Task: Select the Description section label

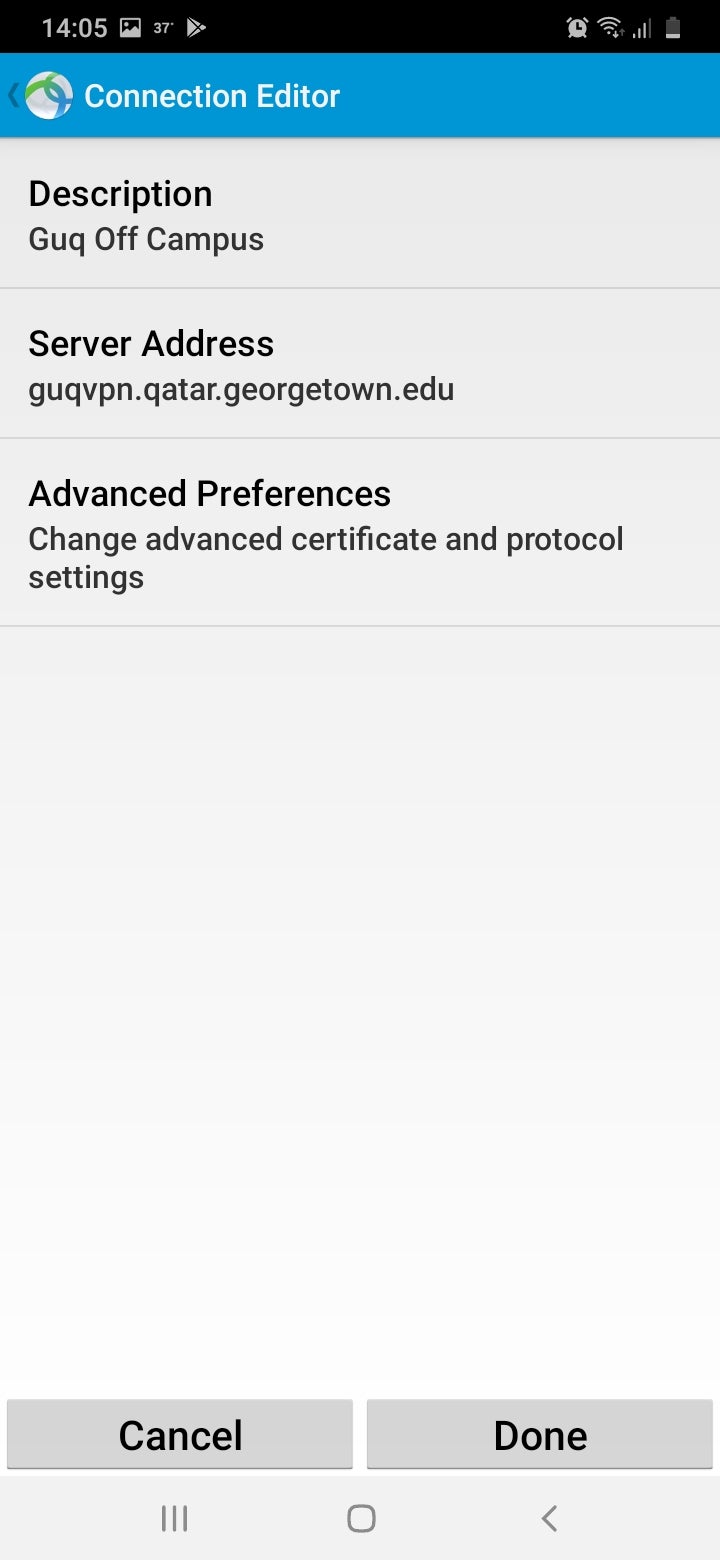Action: click(120, 193)
